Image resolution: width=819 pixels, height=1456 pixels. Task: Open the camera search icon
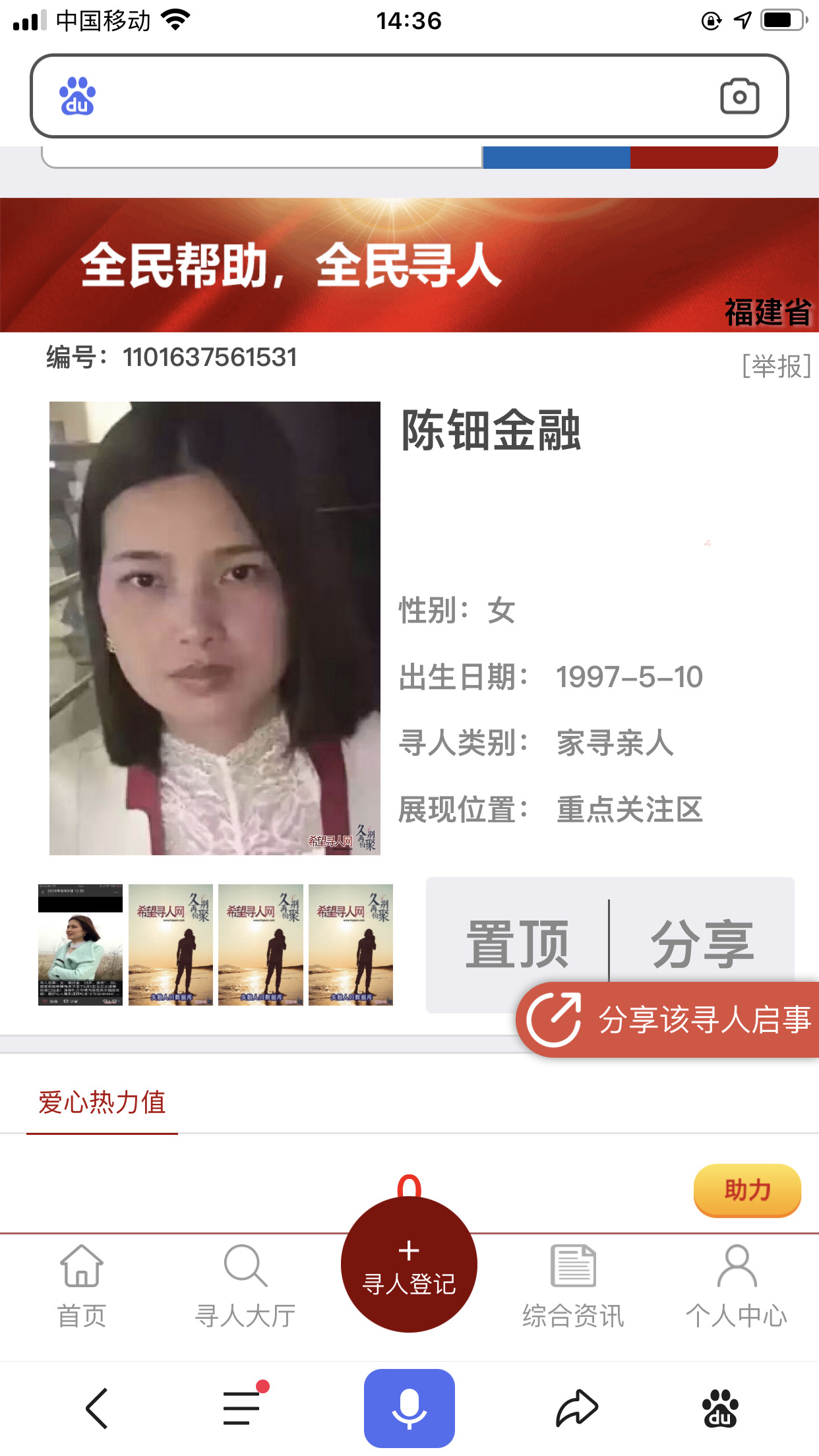(x=738, y=97)
